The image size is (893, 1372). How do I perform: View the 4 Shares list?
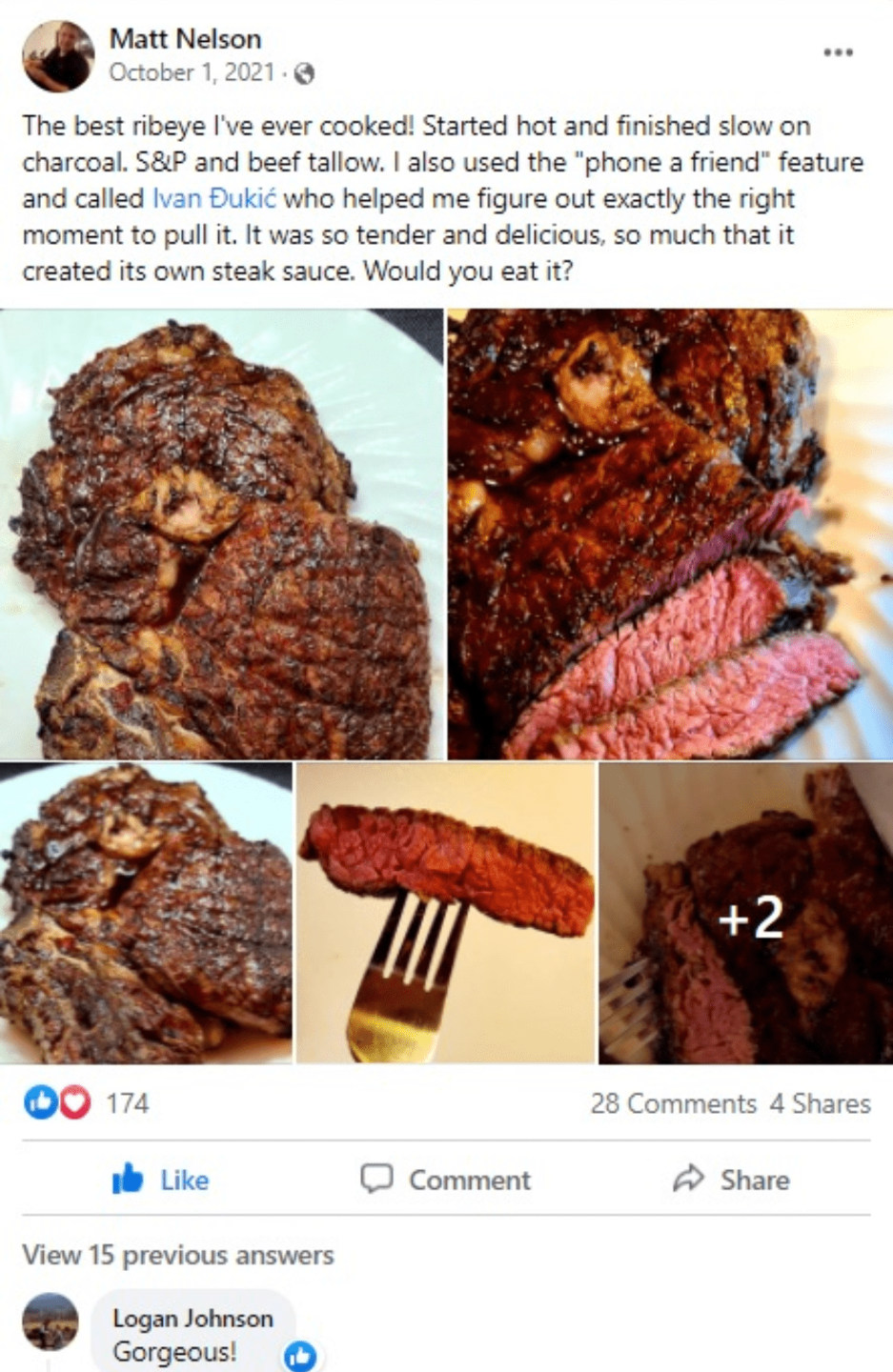(820, 1103)
